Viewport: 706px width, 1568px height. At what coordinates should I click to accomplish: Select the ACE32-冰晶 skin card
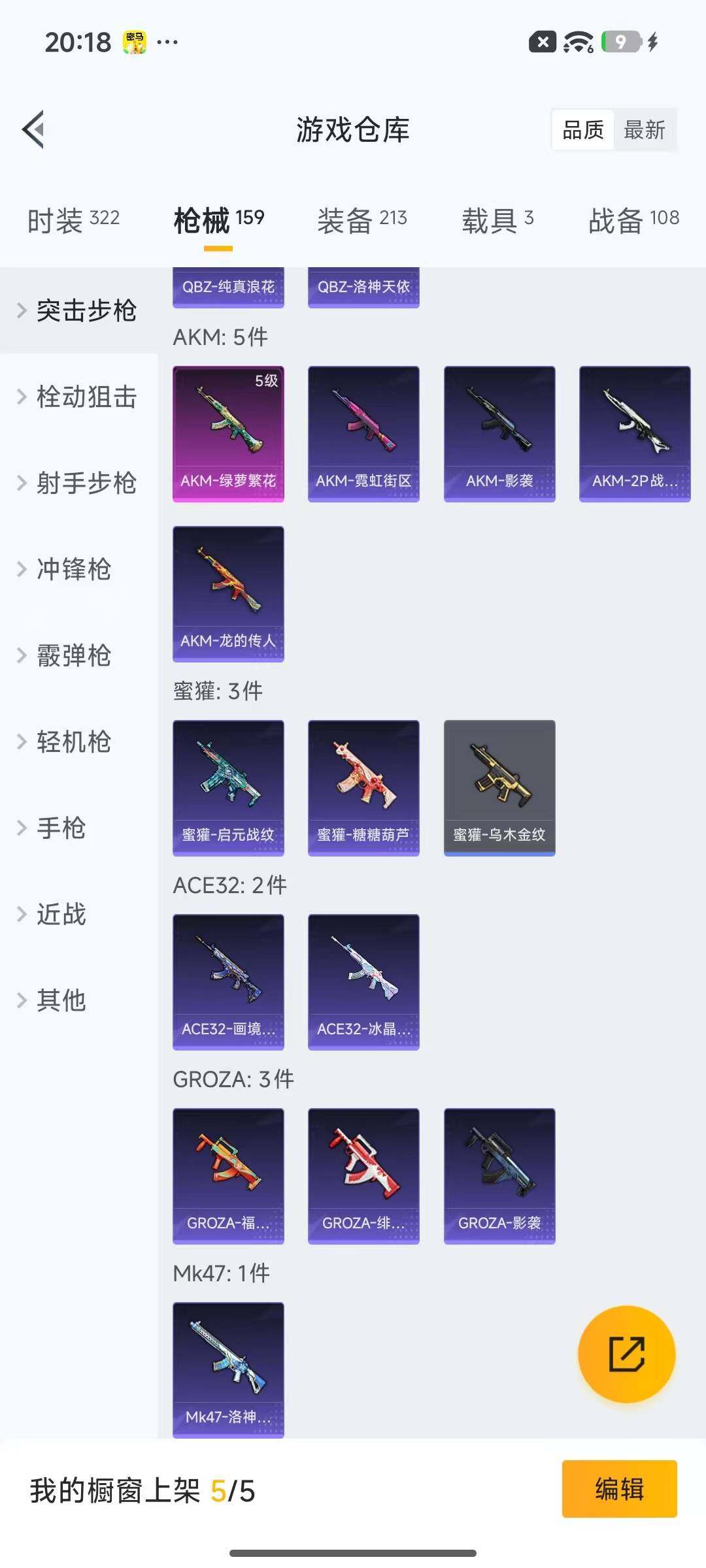point(363,981)
